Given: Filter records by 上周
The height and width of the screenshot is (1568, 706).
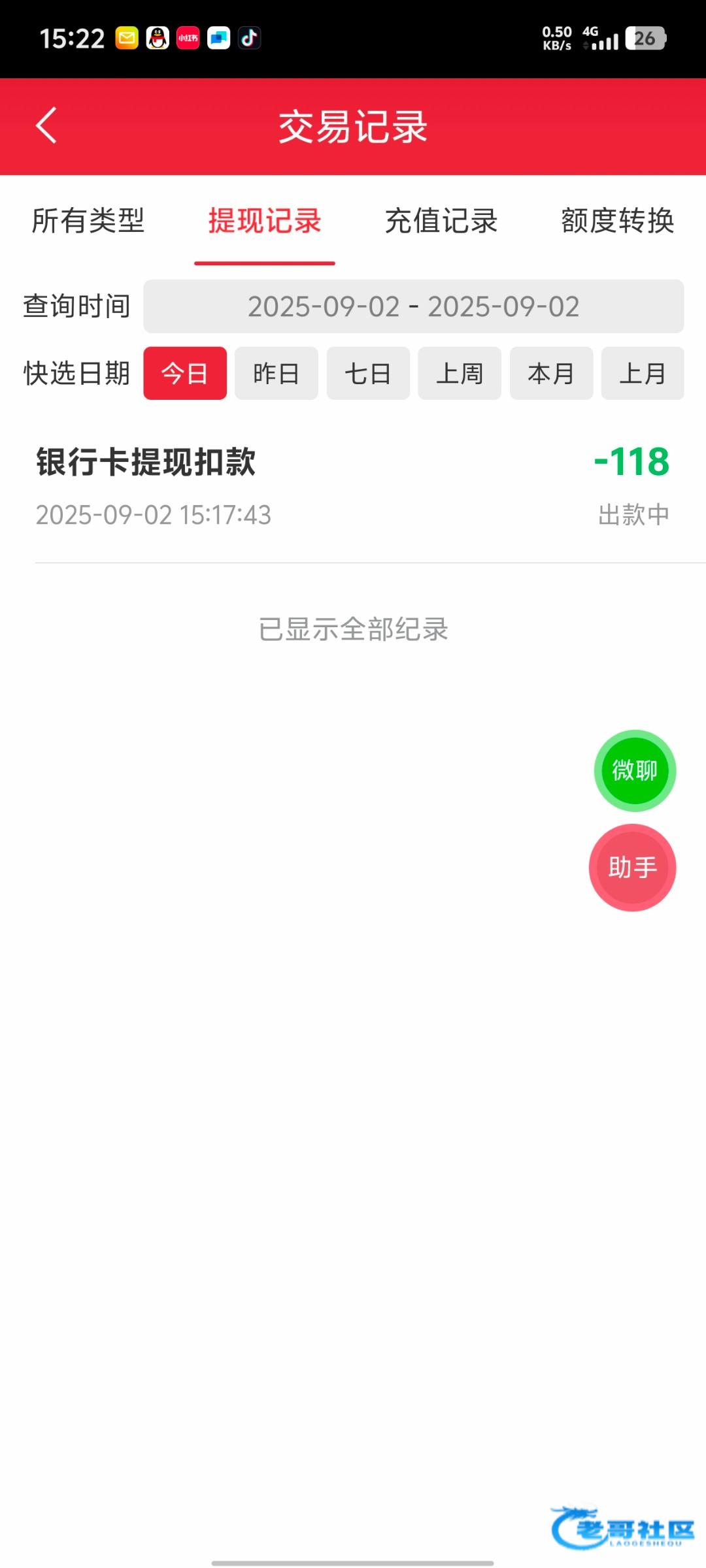Looking at the screenshot, I should point(460,374).
